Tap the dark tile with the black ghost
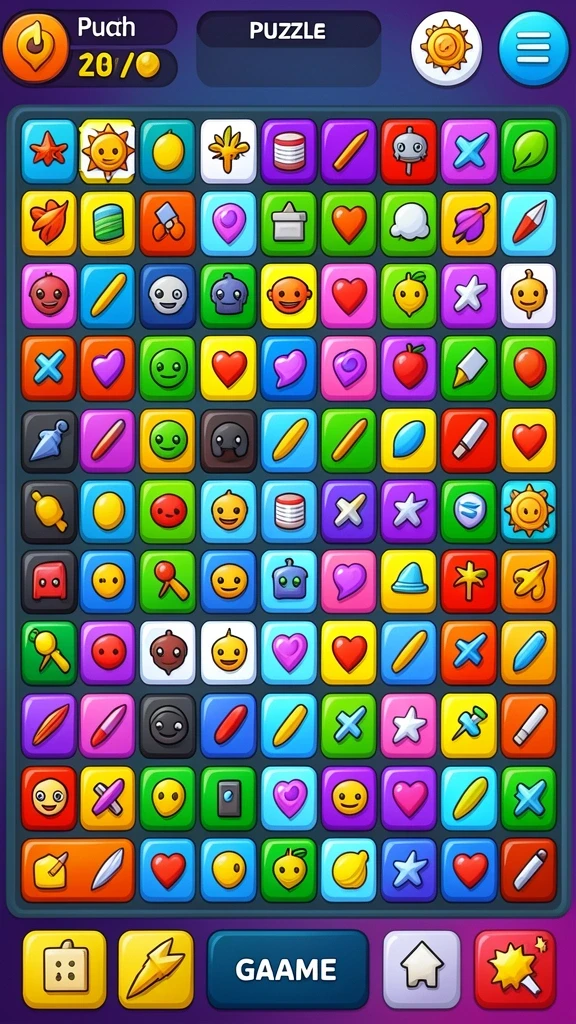Screen dimensions: 576x1024 pyautogui.click(x=229, y=440)
